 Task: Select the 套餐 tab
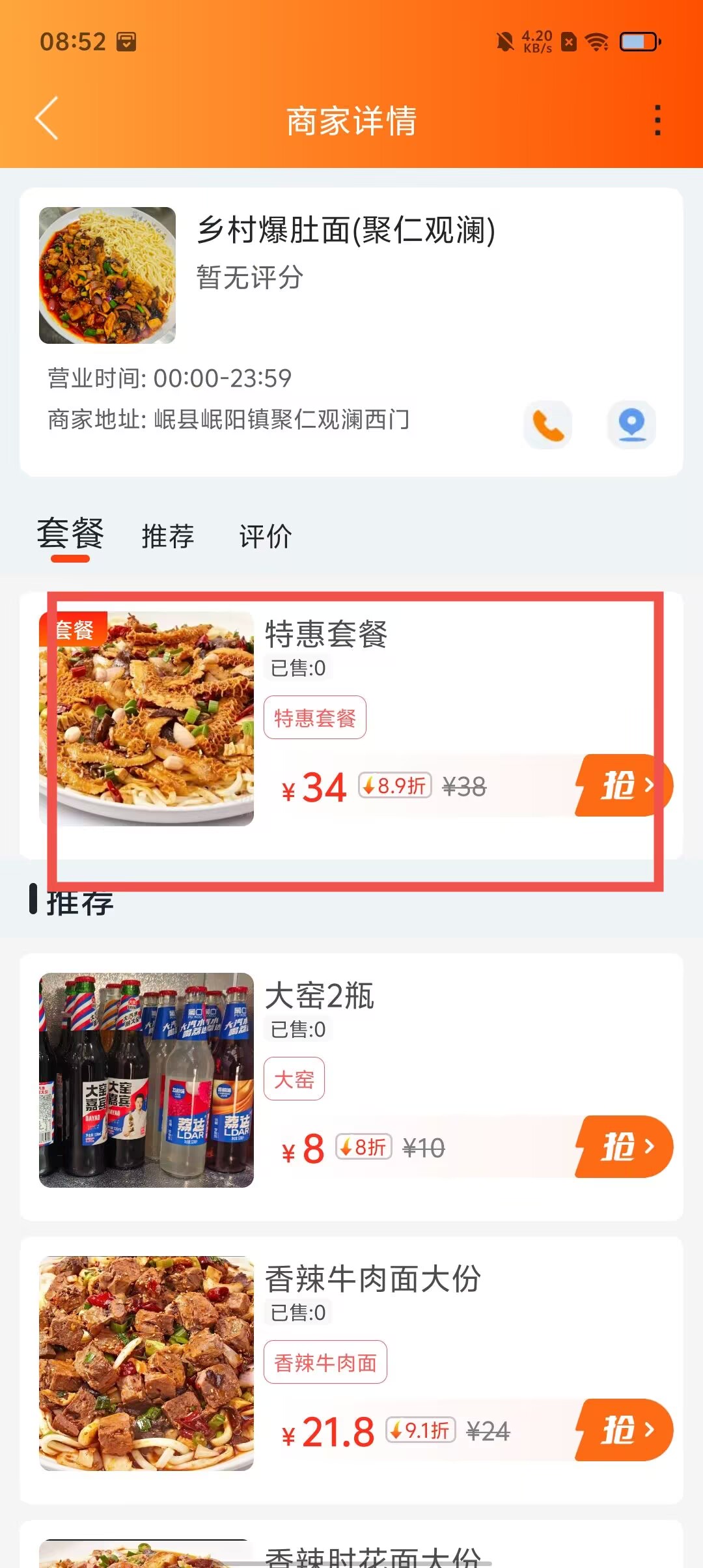[70, 535]
